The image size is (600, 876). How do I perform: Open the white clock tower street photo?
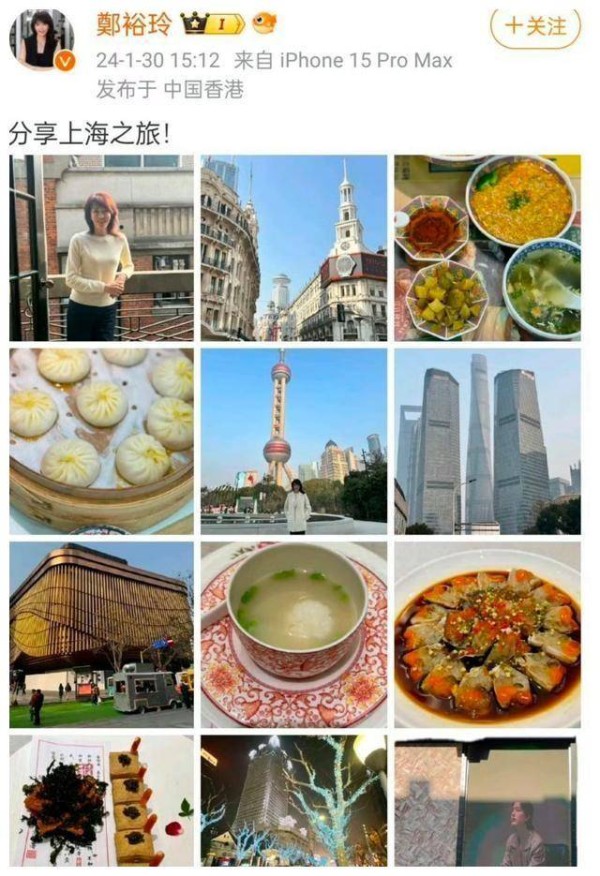[293, 247]
